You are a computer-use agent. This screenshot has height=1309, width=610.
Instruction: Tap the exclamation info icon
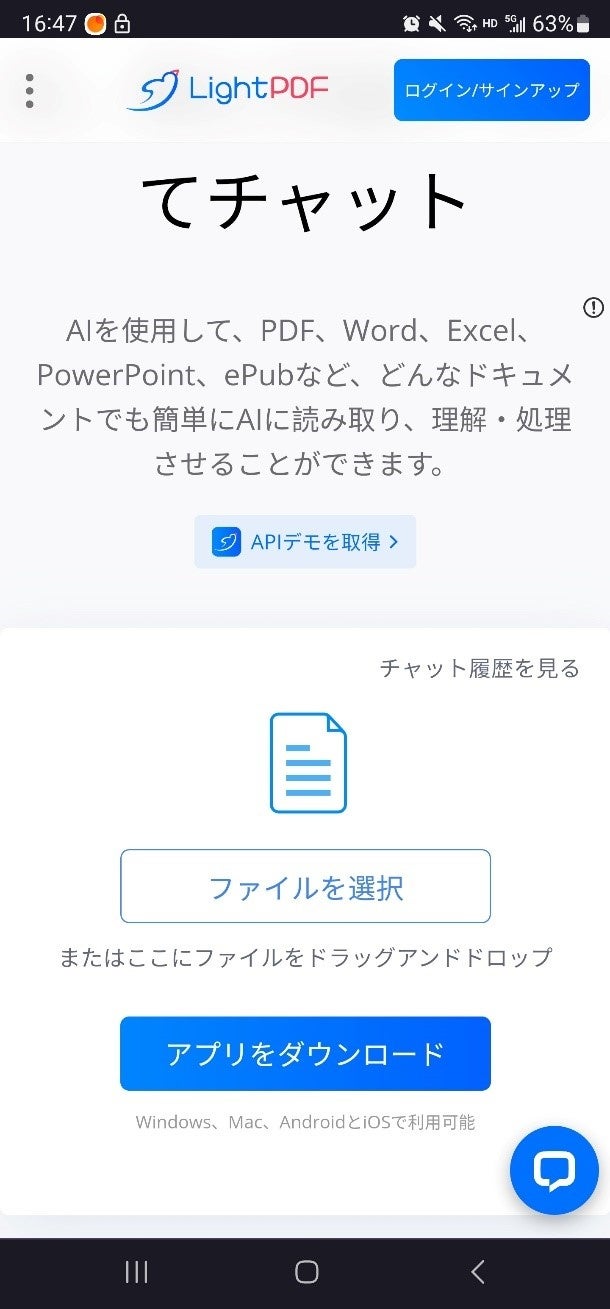593,307
